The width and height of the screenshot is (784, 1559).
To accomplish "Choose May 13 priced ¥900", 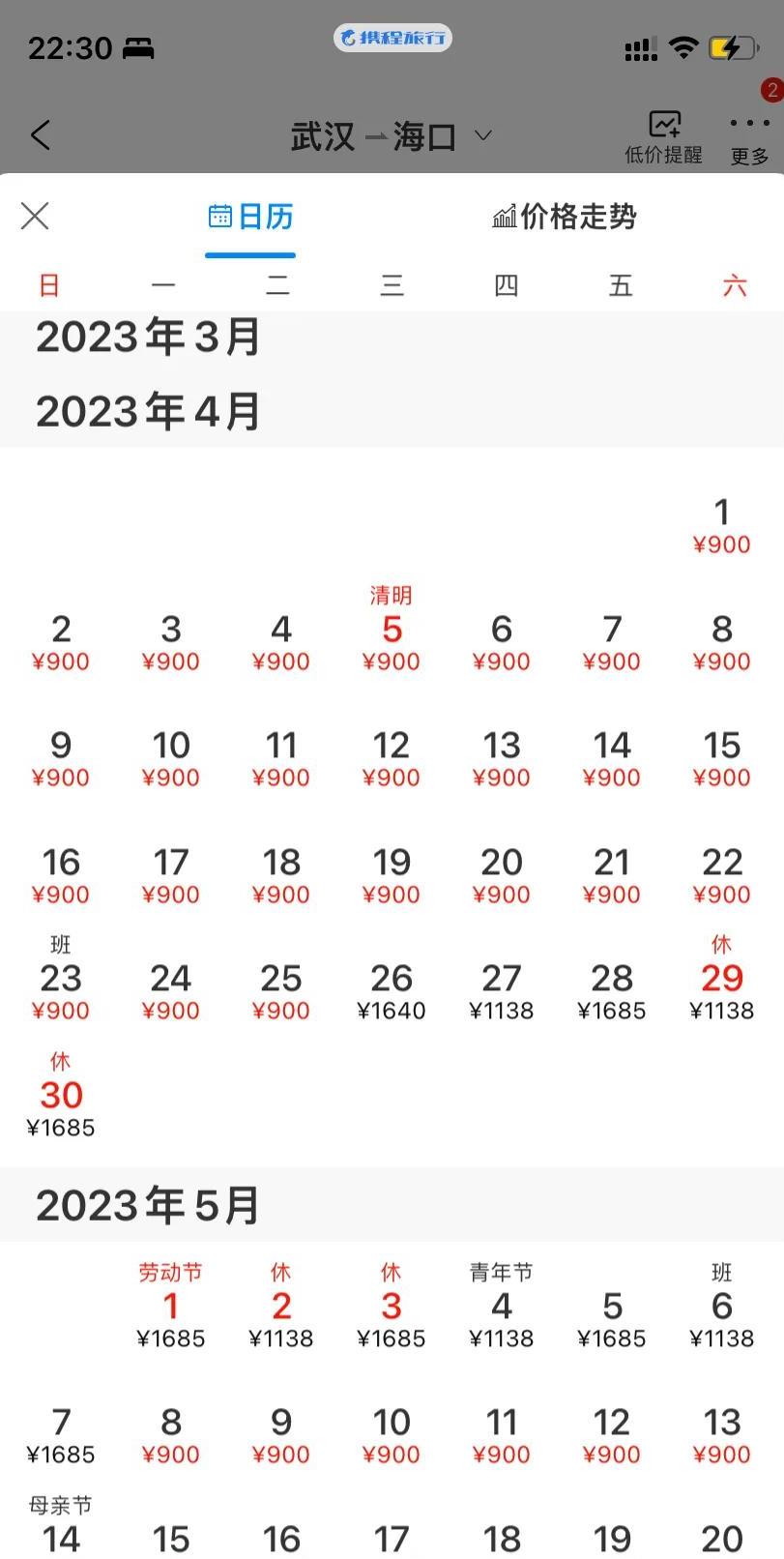I will (x=721, y=1434).
